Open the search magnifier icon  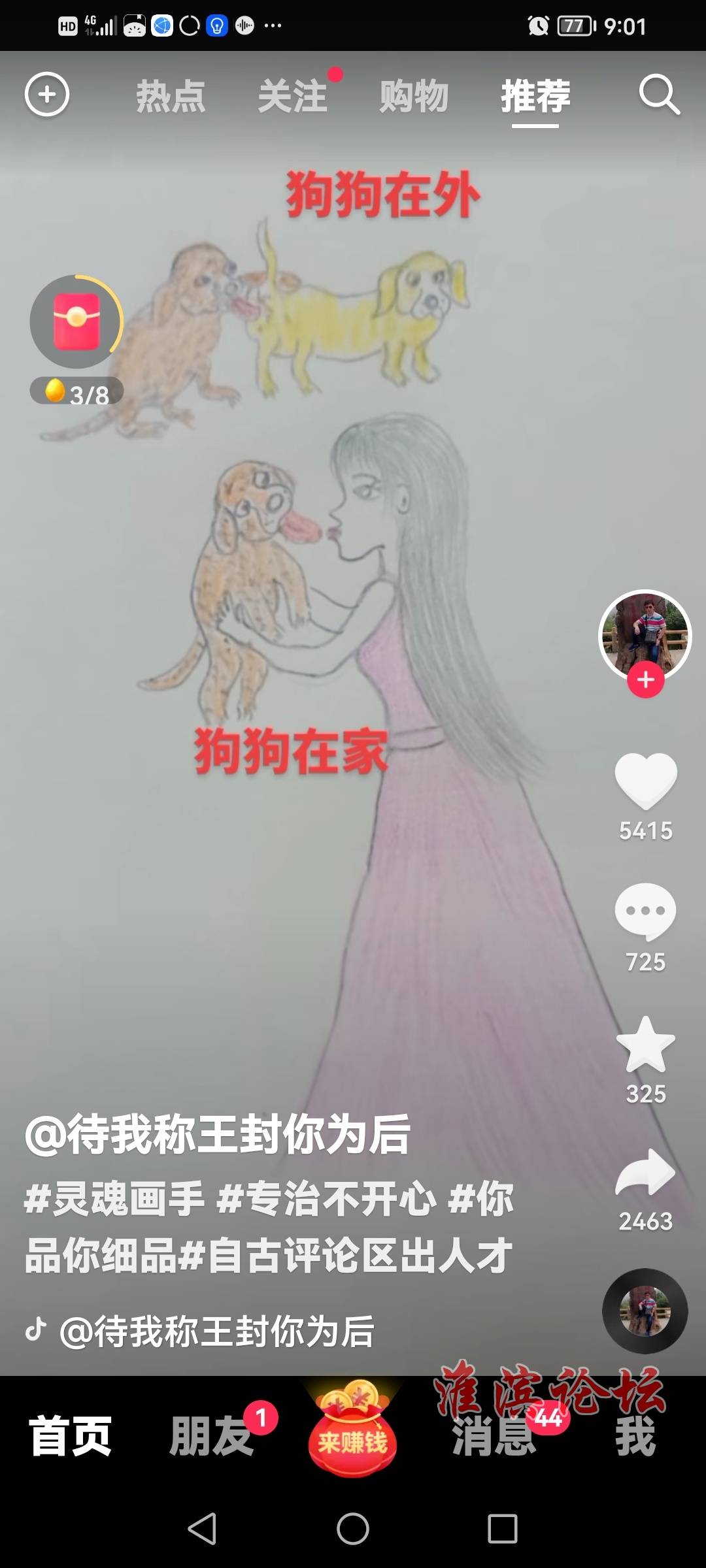(658, 95)
